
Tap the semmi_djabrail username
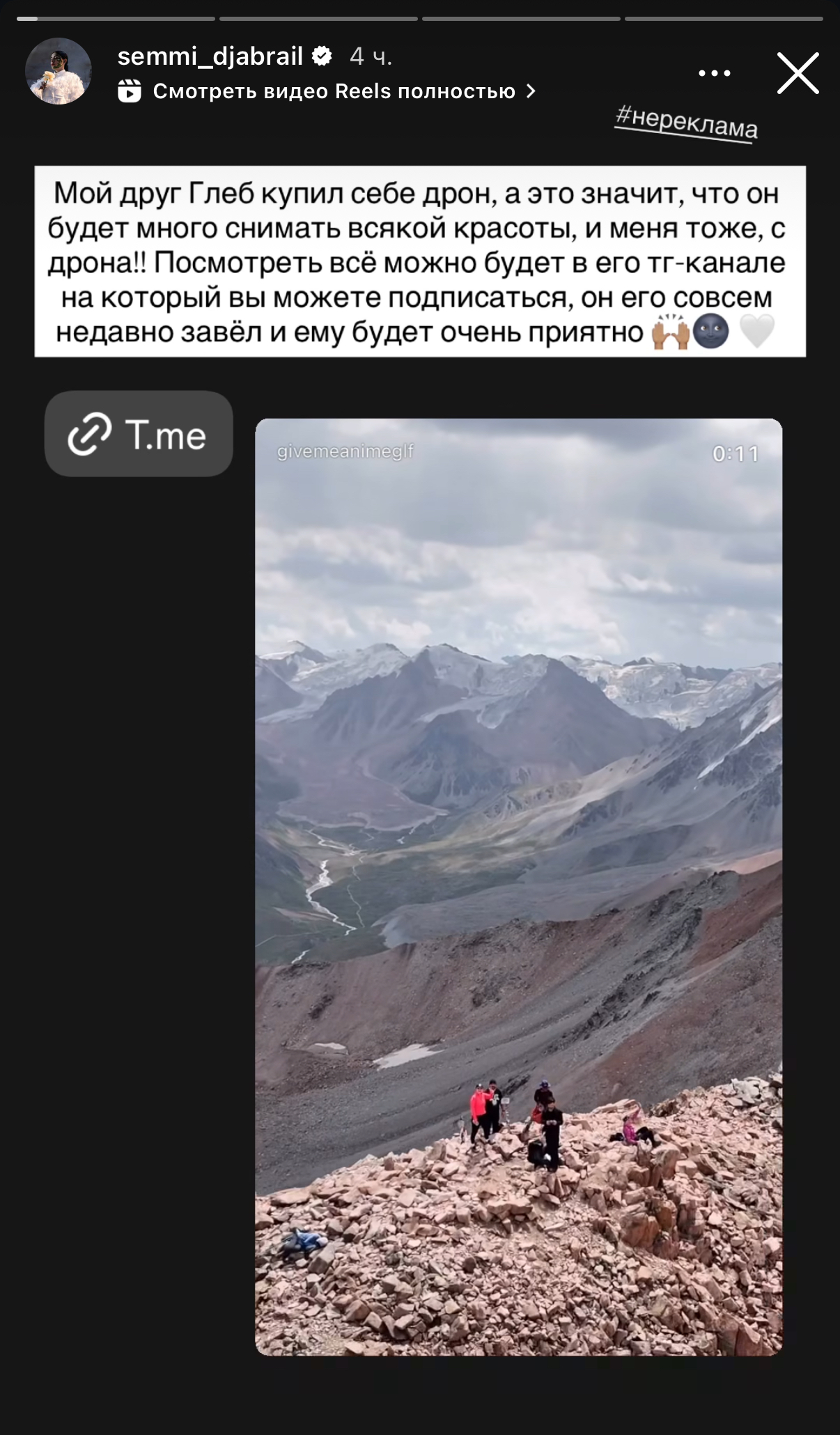(x=210, y=56)
